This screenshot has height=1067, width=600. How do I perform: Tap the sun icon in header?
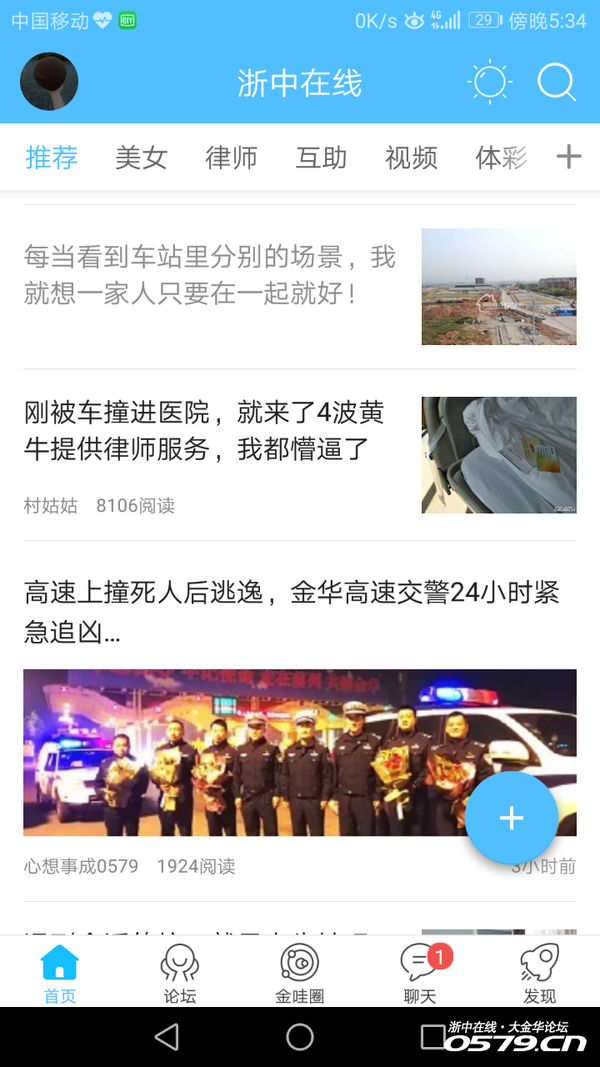[490, 82]
